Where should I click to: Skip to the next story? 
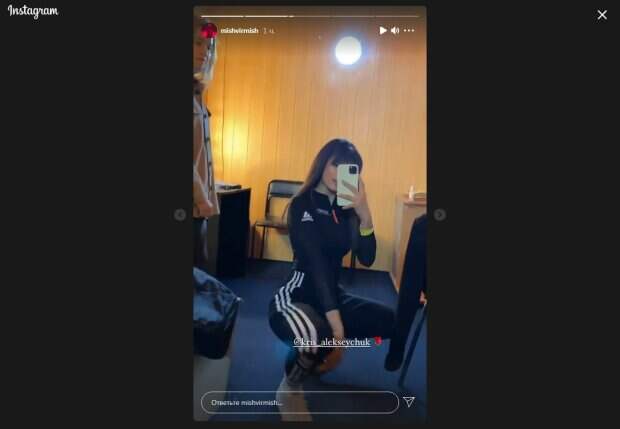point(439,214)
